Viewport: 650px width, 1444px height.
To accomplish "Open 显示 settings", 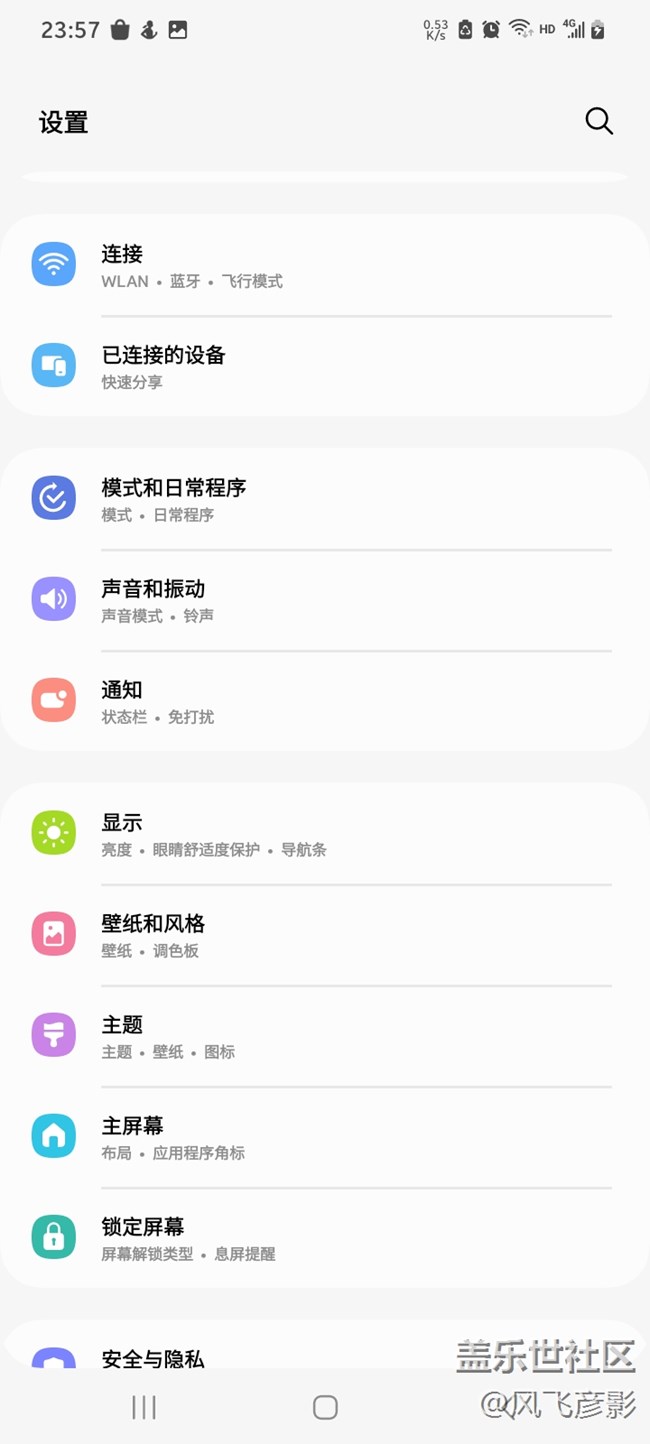I will [324, 834].
